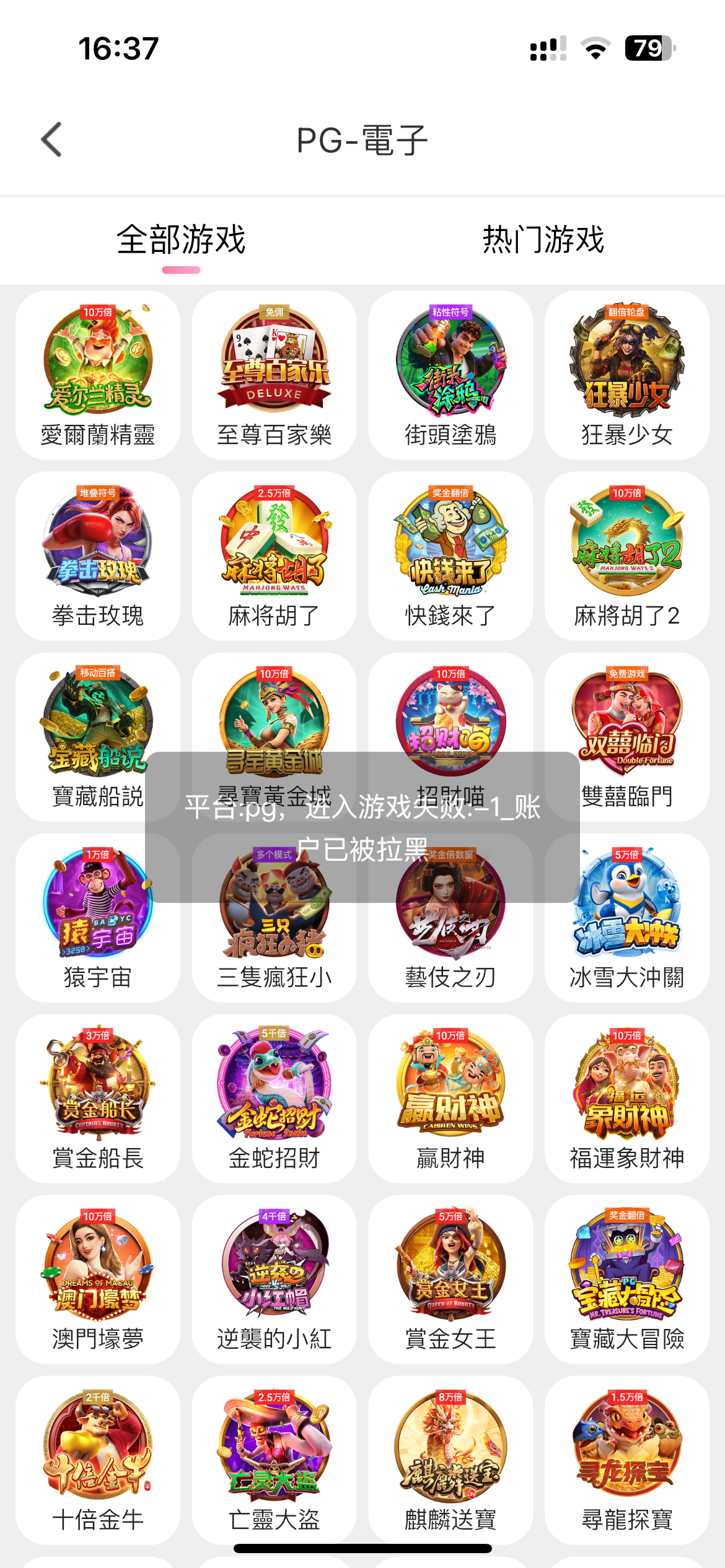725x1568 pixels.
Task: Open the 愛爾蘭精靈 game icon
Action: (98, 368)
